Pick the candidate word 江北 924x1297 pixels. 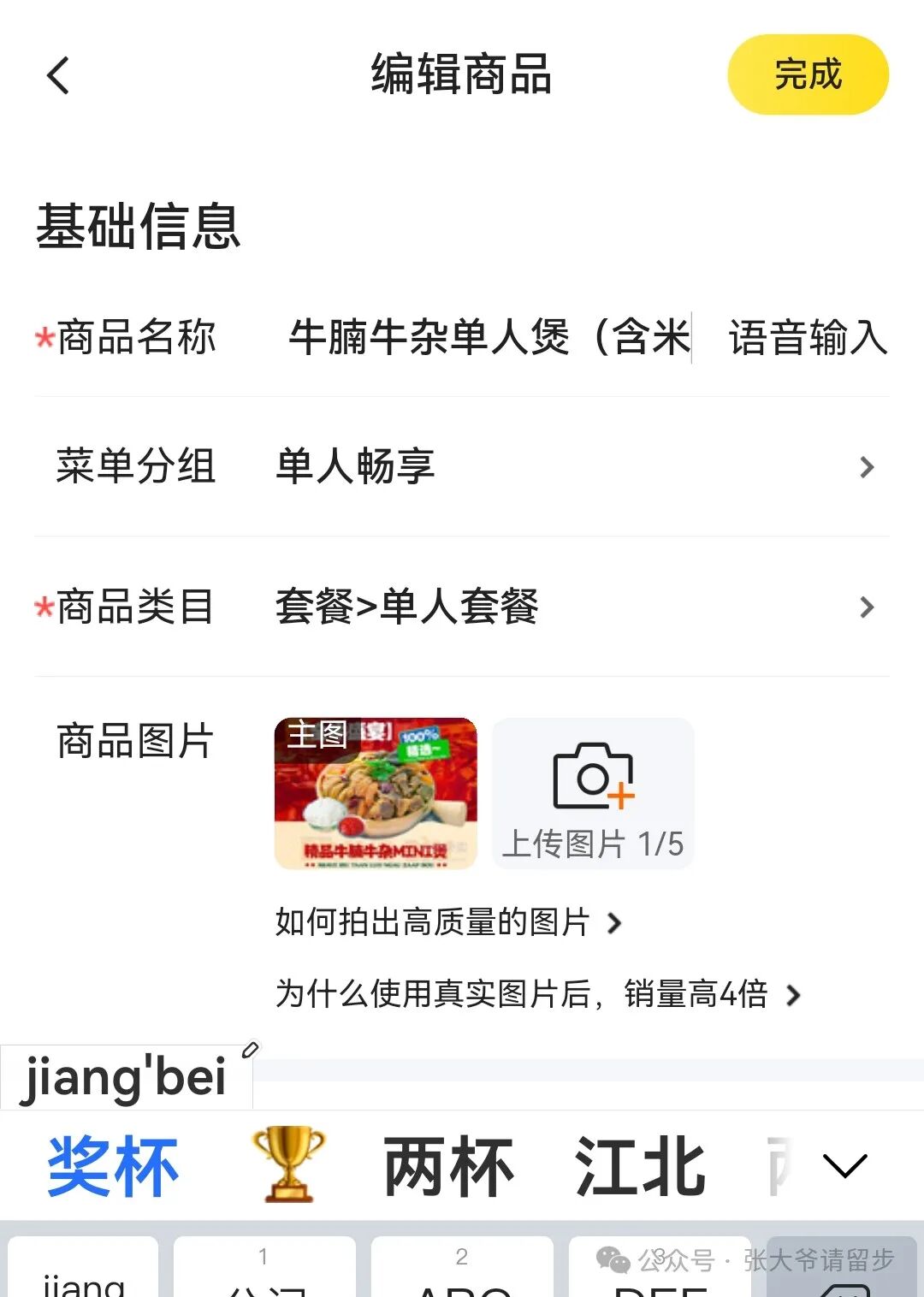tap(640, 1167)
